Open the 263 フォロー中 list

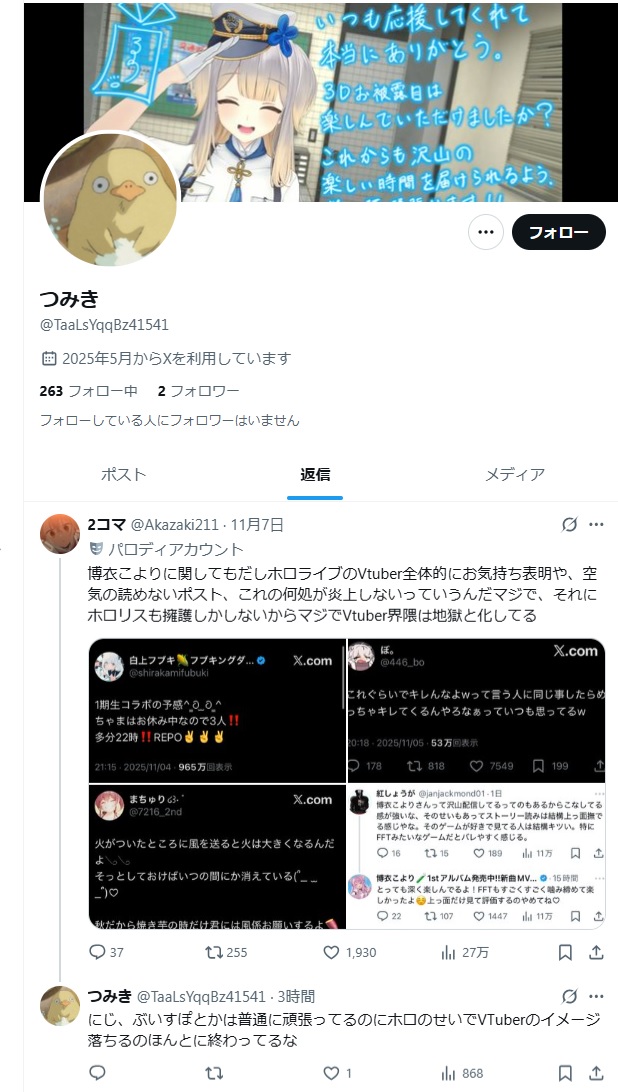88,391
